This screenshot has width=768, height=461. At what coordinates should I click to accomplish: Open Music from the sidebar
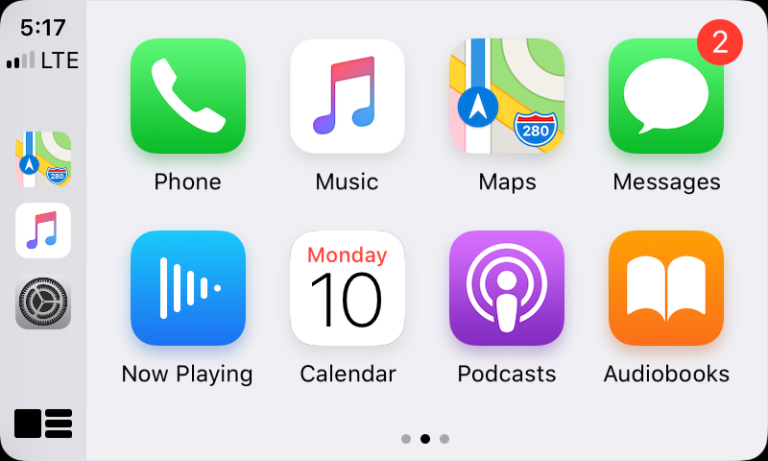[43, 231]
